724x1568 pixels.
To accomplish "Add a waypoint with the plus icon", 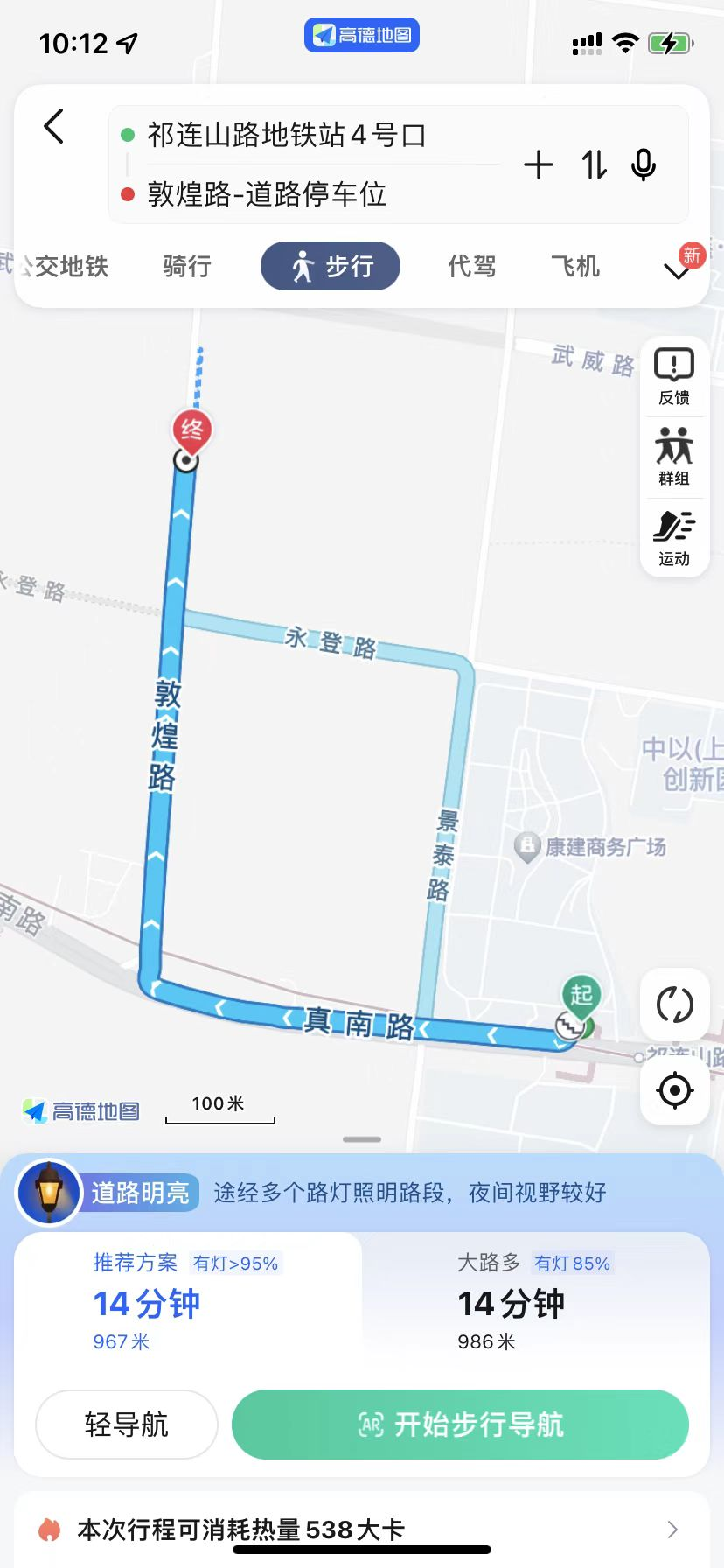I will (539, 164).
